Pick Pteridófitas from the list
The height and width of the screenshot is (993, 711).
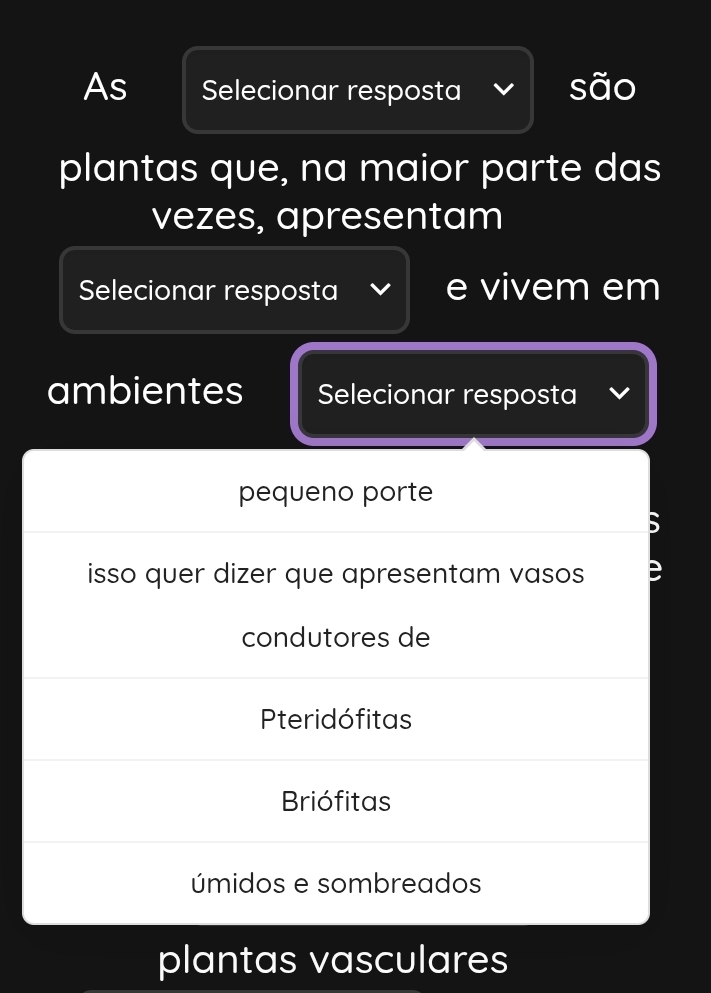(x=336, y=719)
